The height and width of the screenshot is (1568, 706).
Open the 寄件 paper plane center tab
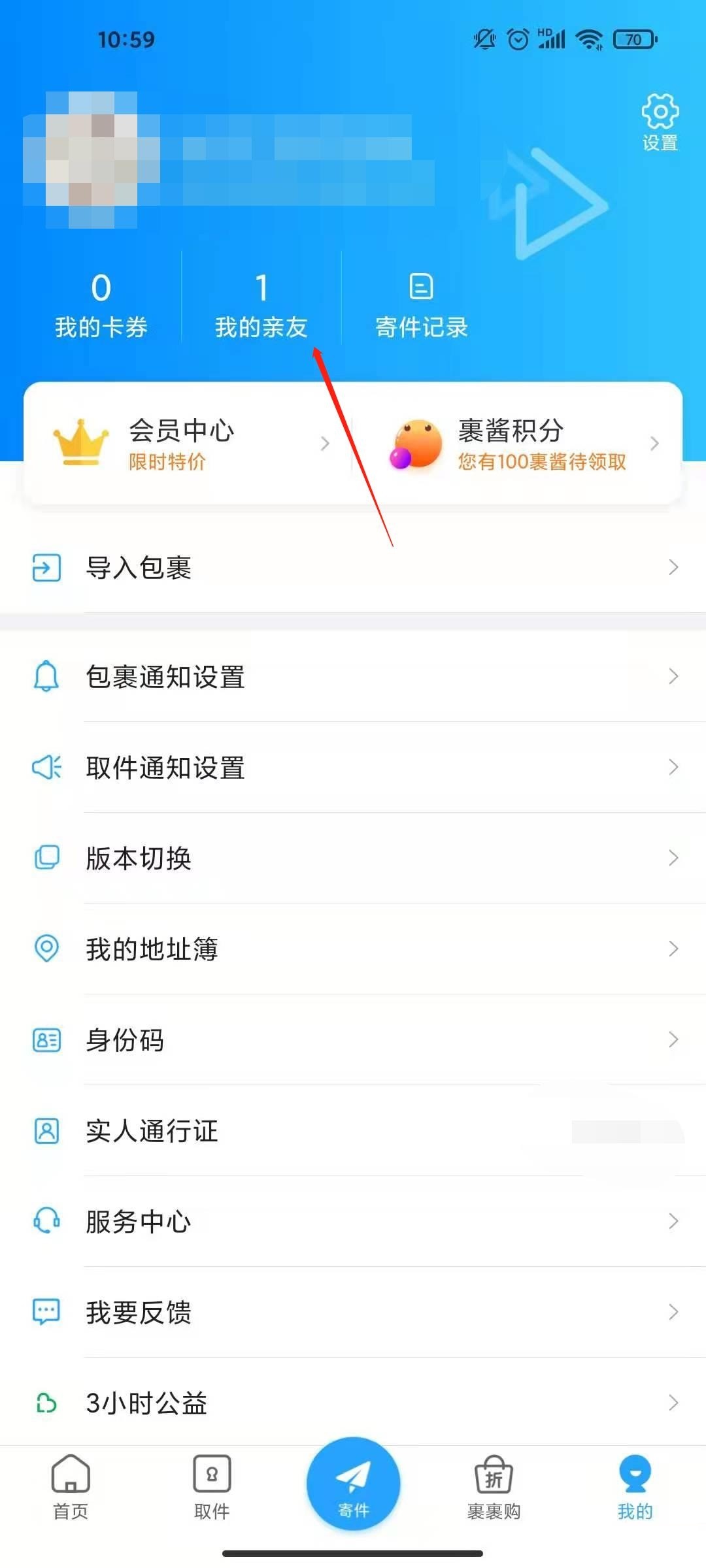click(x=352, y=1483)
